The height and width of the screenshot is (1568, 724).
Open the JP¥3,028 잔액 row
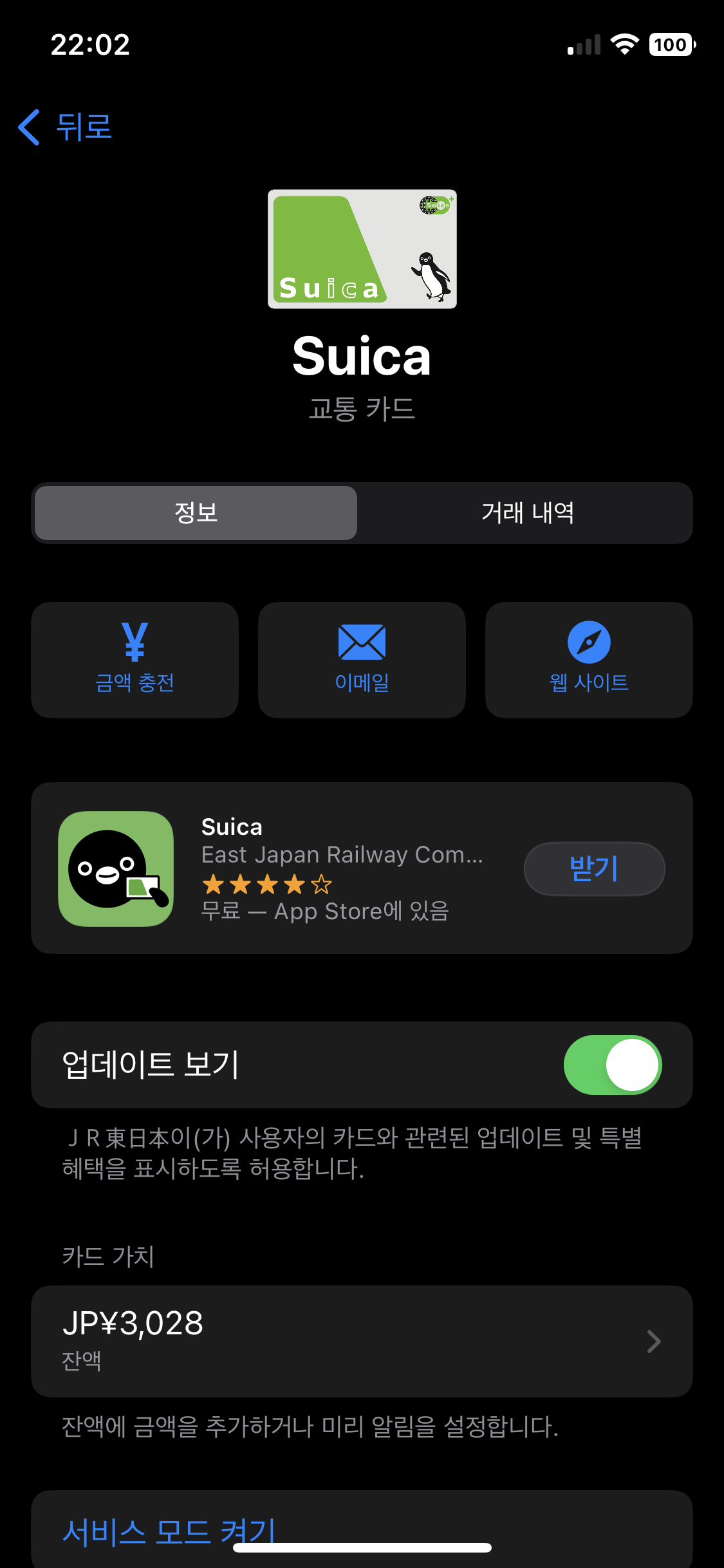(362, 1341)
